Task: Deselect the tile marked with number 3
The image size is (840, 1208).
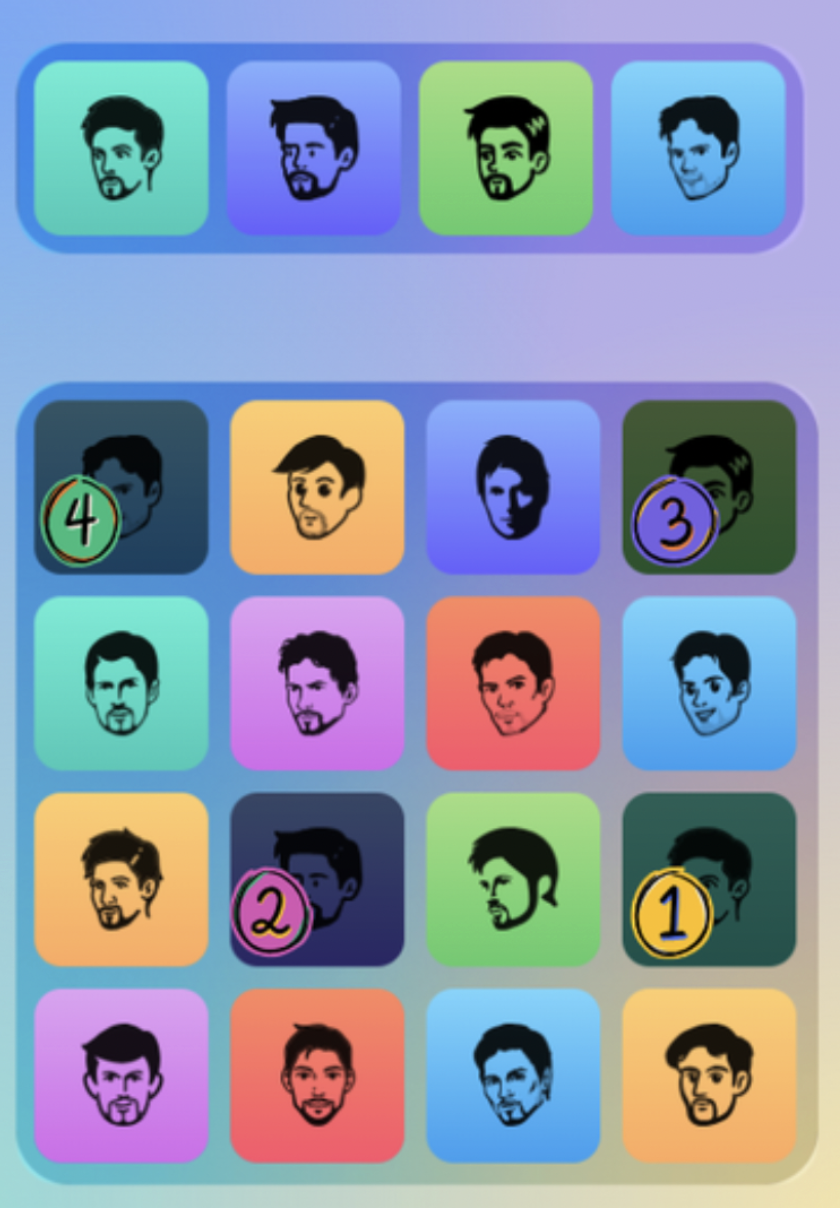Action: coord(709,487)
